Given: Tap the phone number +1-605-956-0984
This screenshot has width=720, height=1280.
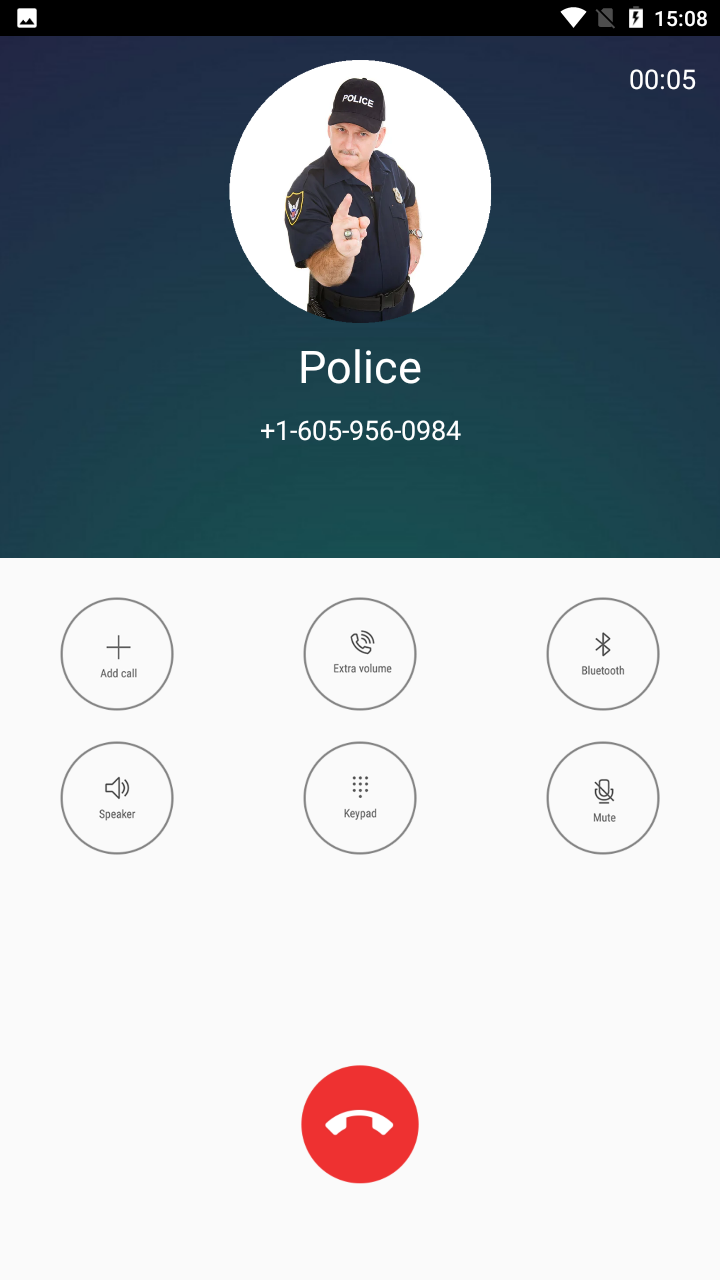Looking at the screenshot, I should pyautogui.click(x=360, y=430).
